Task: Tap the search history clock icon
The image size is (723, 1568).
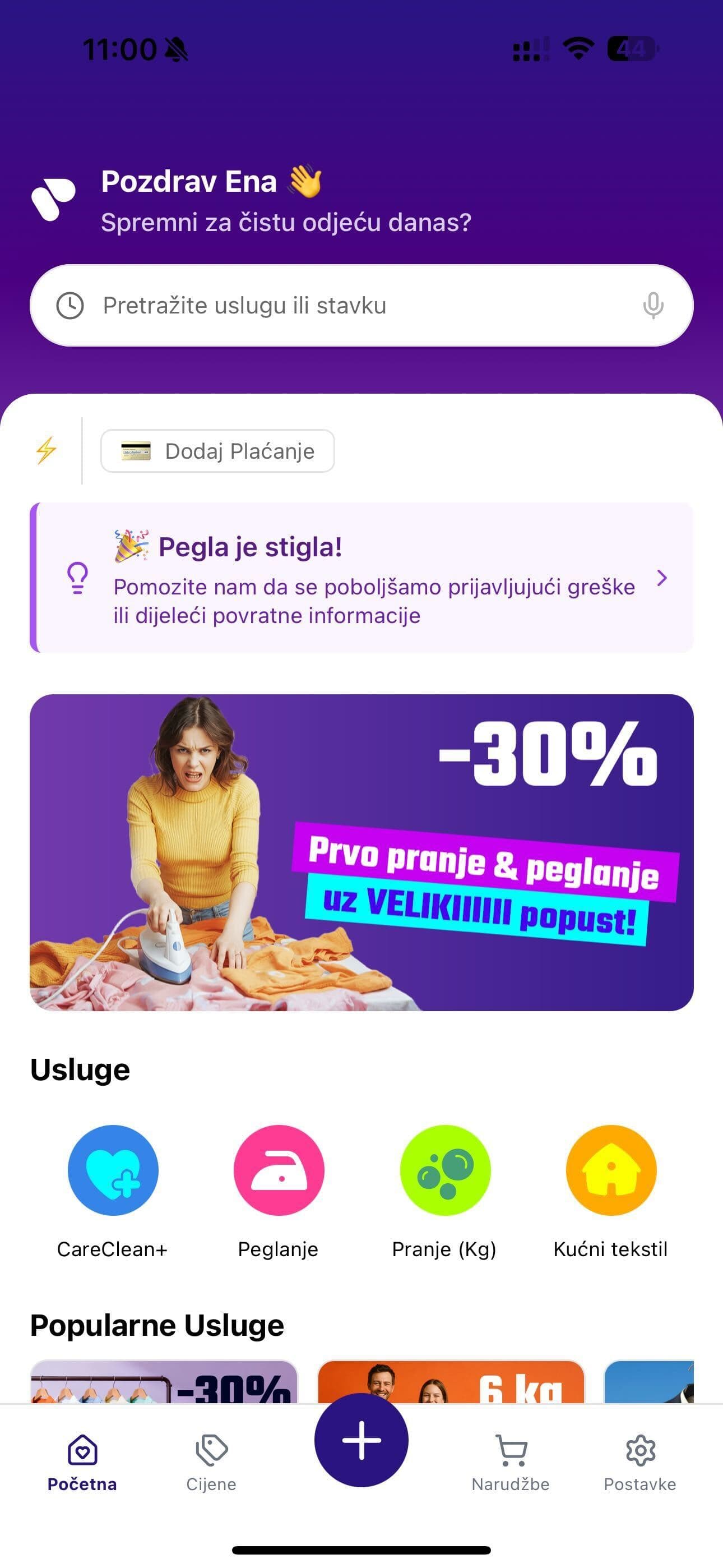Action: [x=69, y=306]
